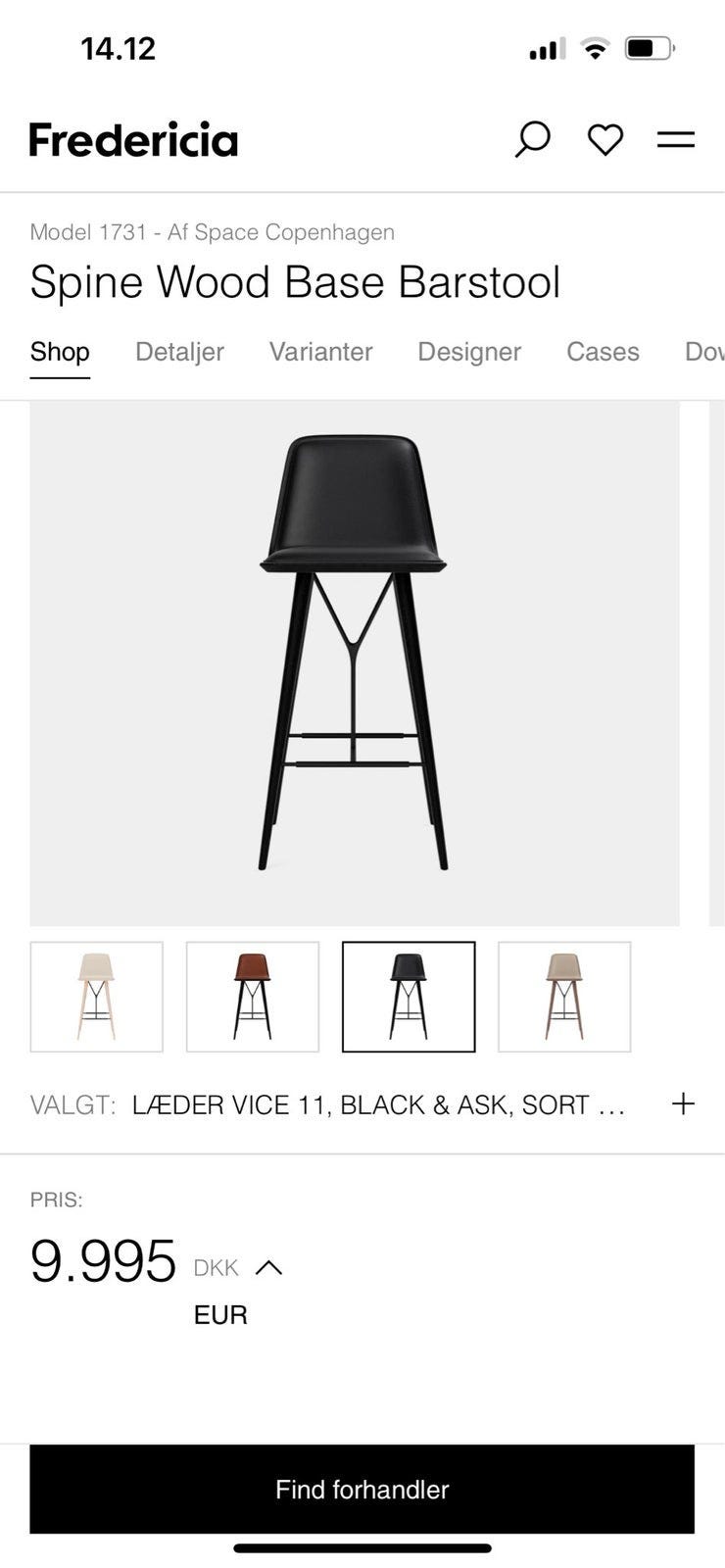The width and height of the screenshot is (725, 1568).
Task: Tap the Find forhandler button
Action: tap(362, 1489)
